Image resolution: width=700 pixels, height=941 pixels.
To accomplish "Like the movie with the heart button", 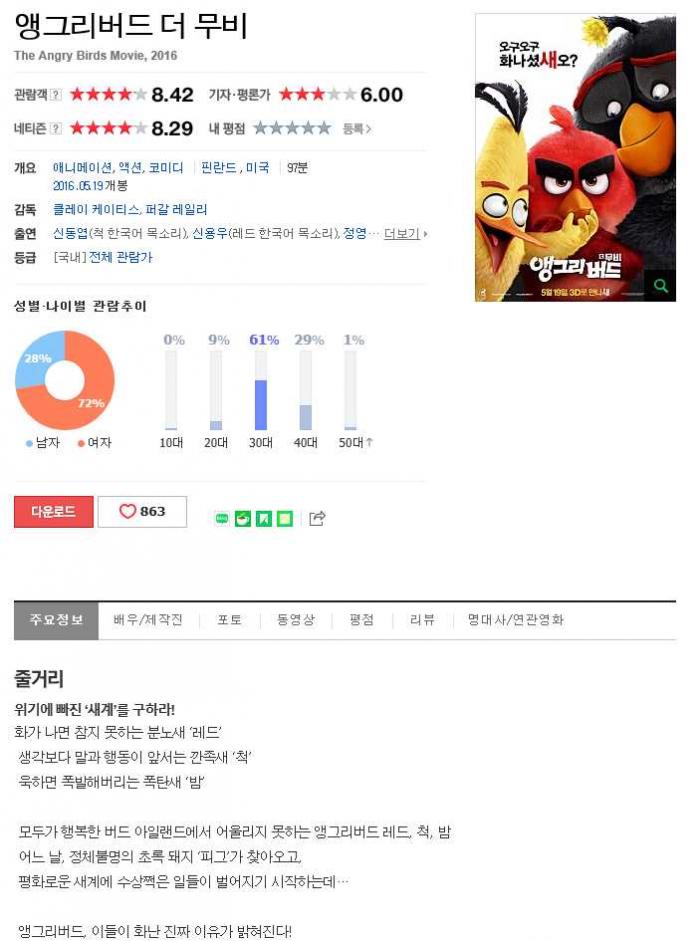I will pyautogui.click(x=142, y=511).
